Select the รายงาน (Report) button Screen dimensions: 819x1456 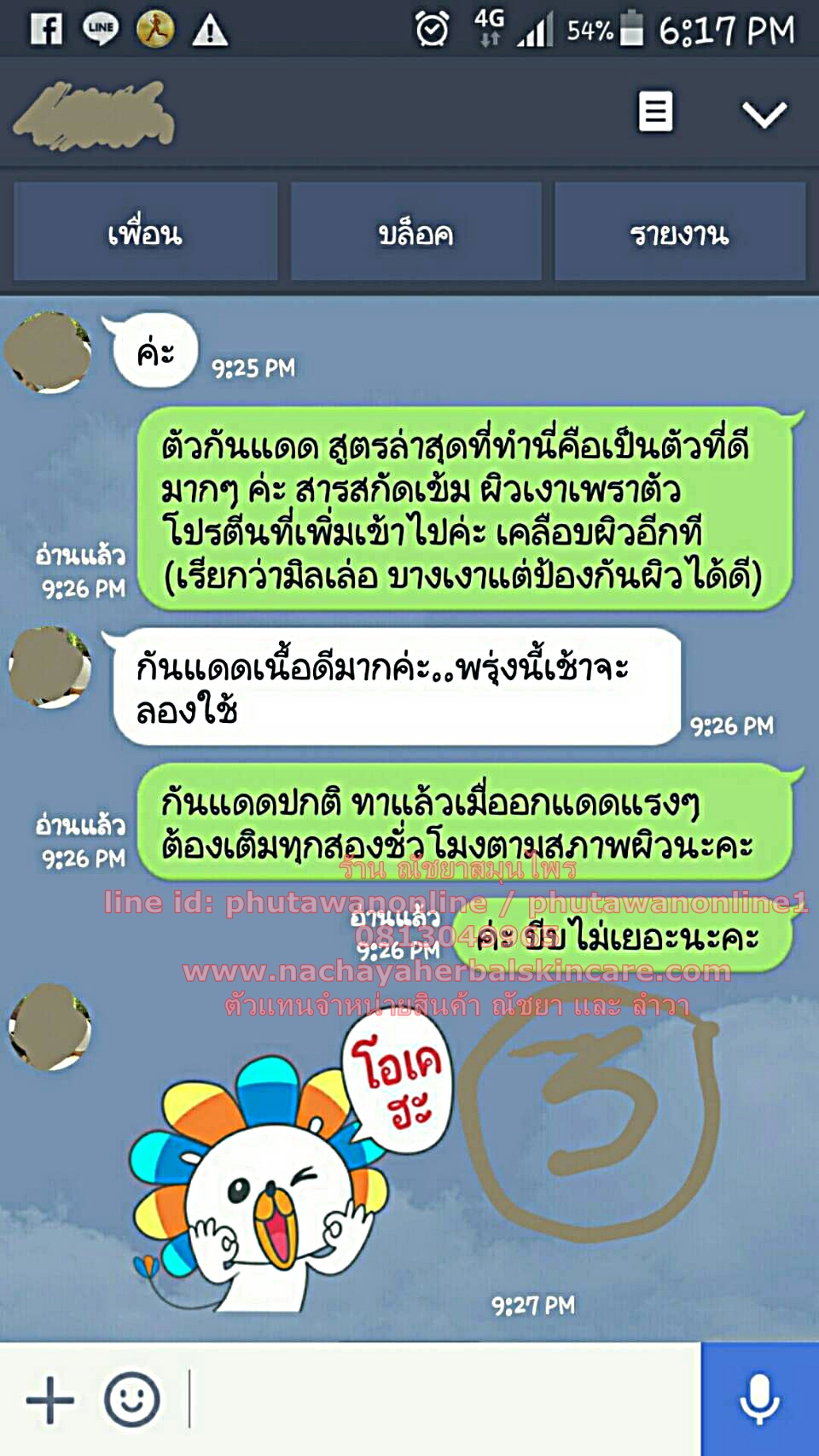coord(678,232)
